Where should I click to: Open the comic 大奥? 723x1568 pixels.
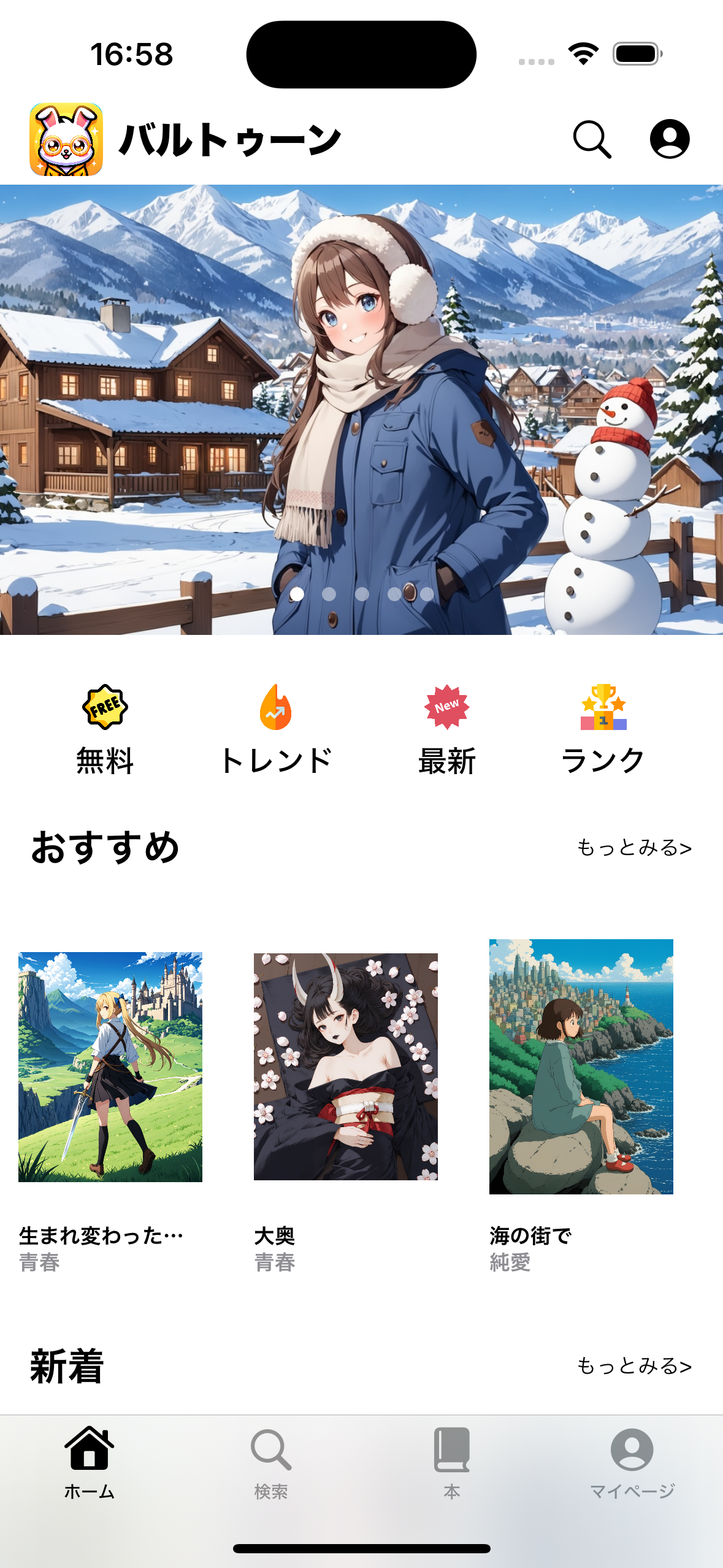[x=346, y=1067]
